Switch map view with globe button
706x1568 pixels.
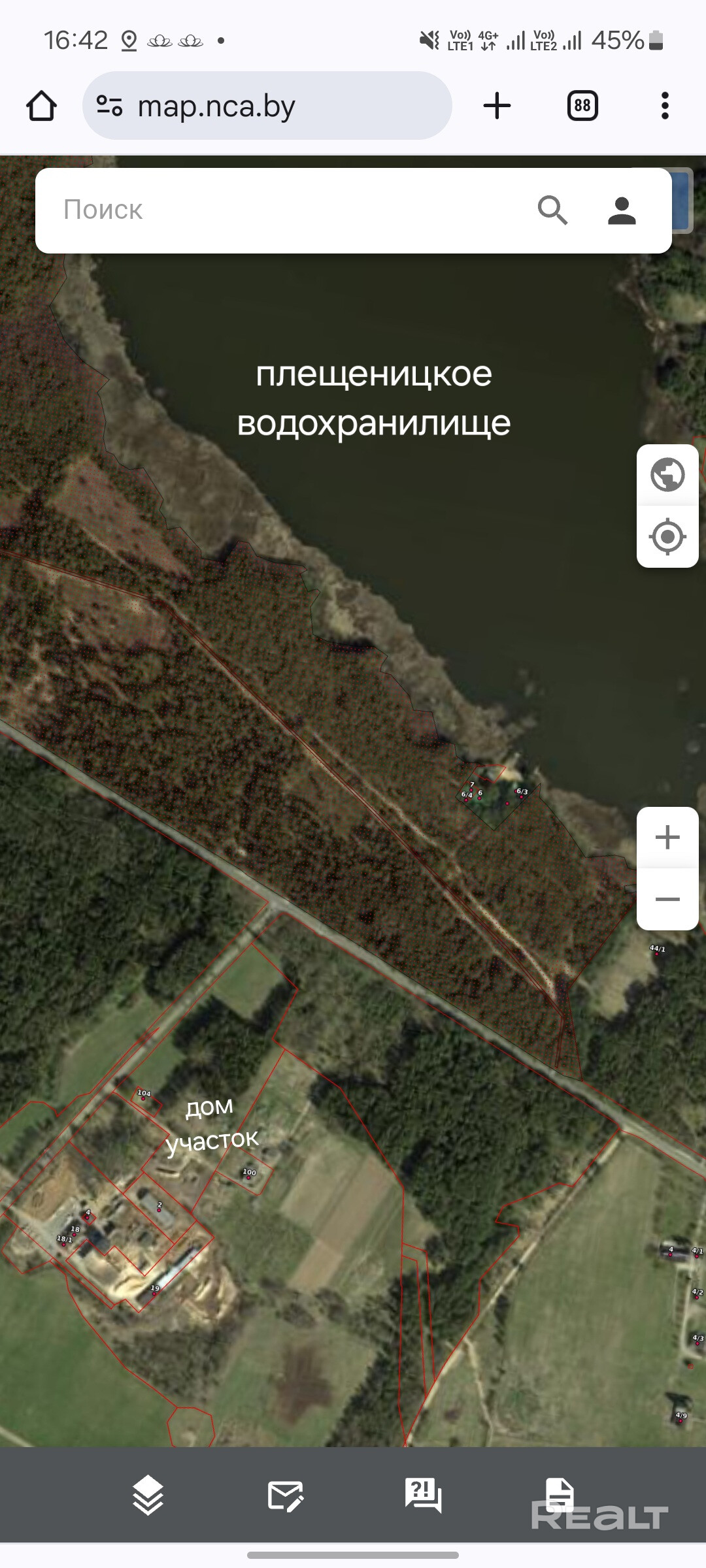point(667,475)
